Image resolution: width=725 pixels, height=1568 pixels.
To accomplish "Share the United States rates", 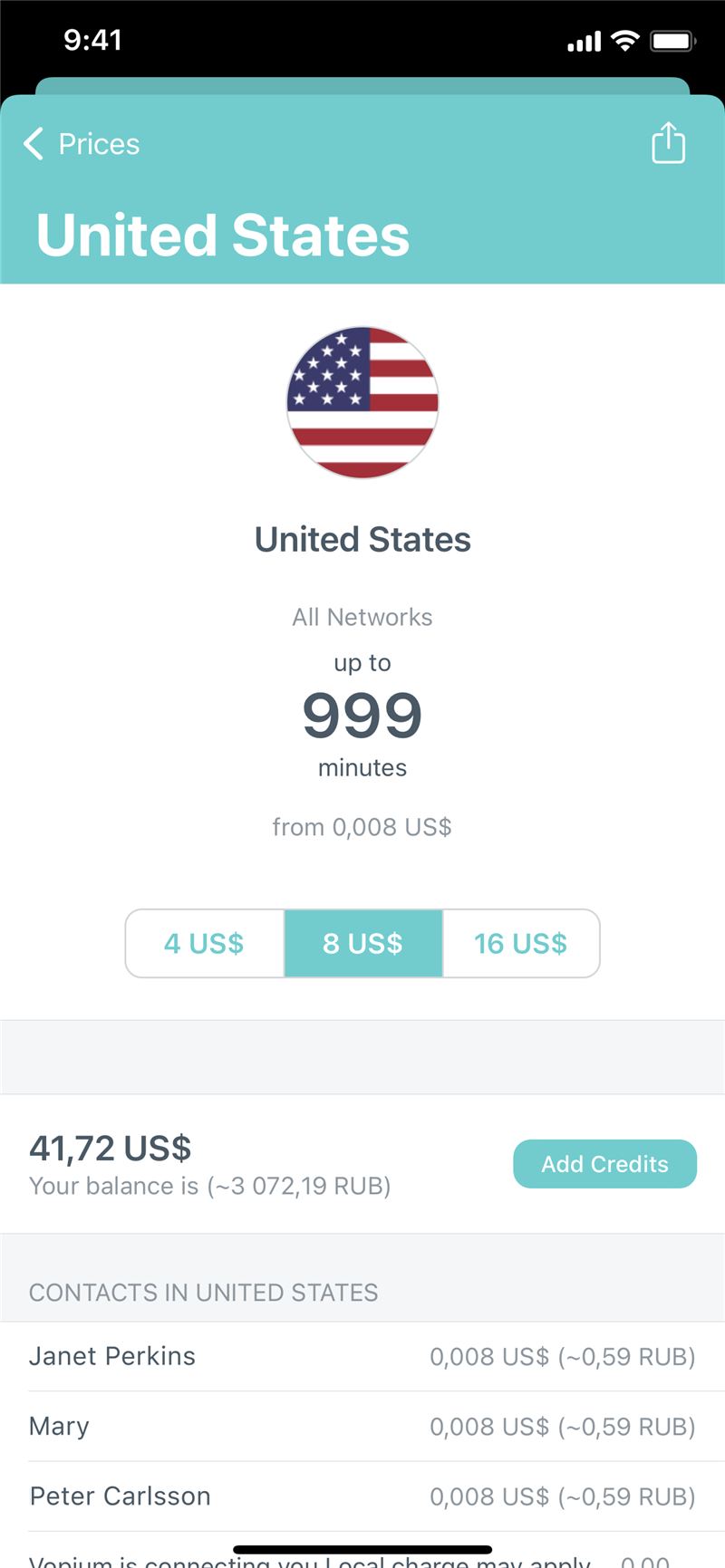I will [x=668, y=143].
